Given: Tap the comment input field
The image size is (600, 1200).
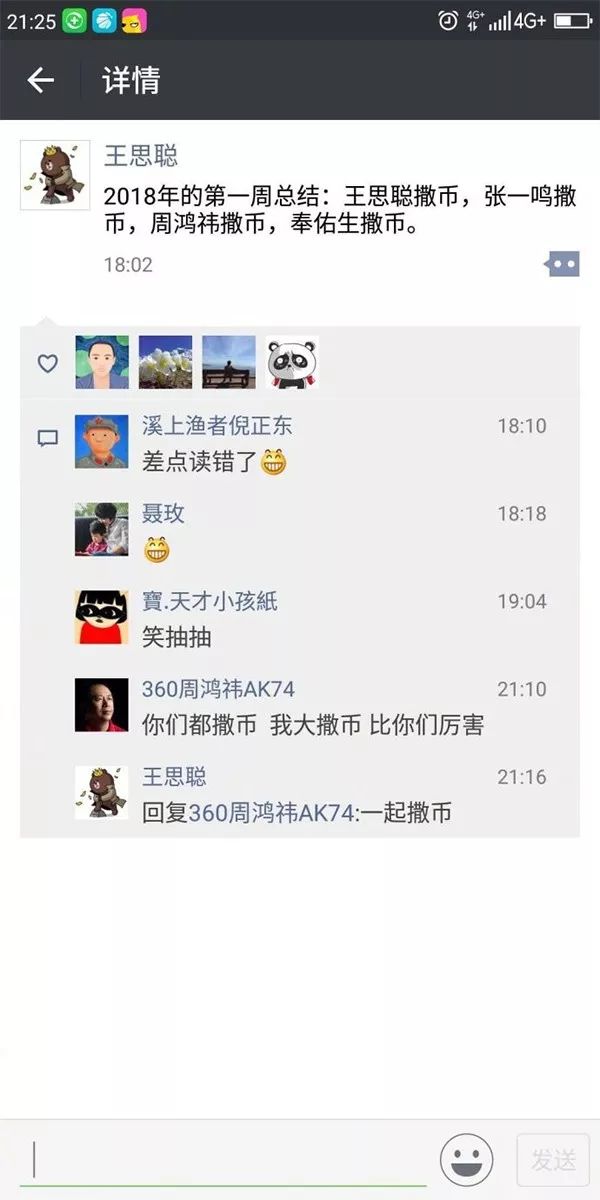Looking at the screenshot, I should coord(230,1160).
